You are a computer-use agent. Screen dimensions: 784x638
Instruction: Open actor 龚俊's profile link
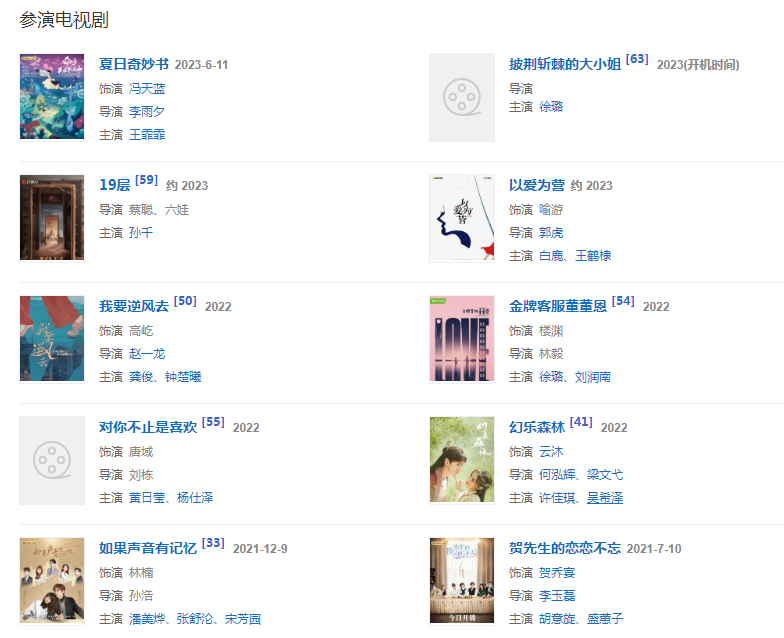[x=141, y=377]
